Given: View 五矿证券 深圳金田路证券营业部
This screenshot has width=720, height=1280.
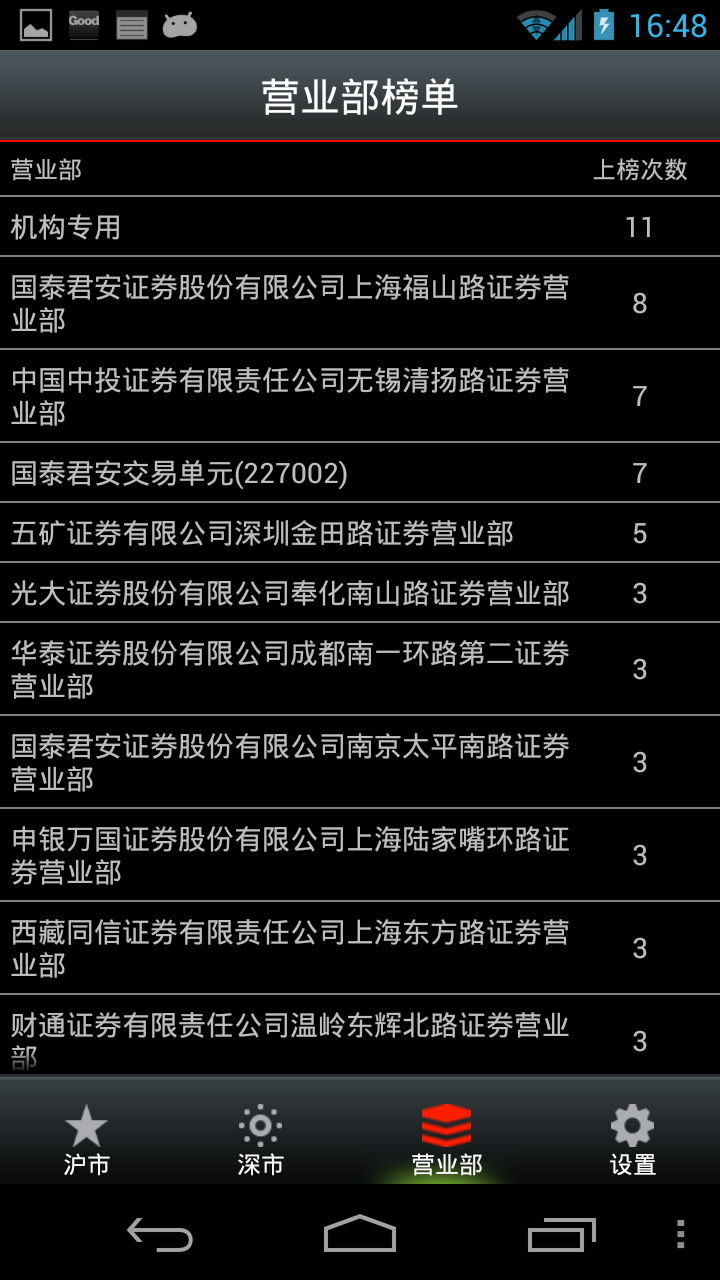Looking at the screenshot, I should click(x=360, y=533).
